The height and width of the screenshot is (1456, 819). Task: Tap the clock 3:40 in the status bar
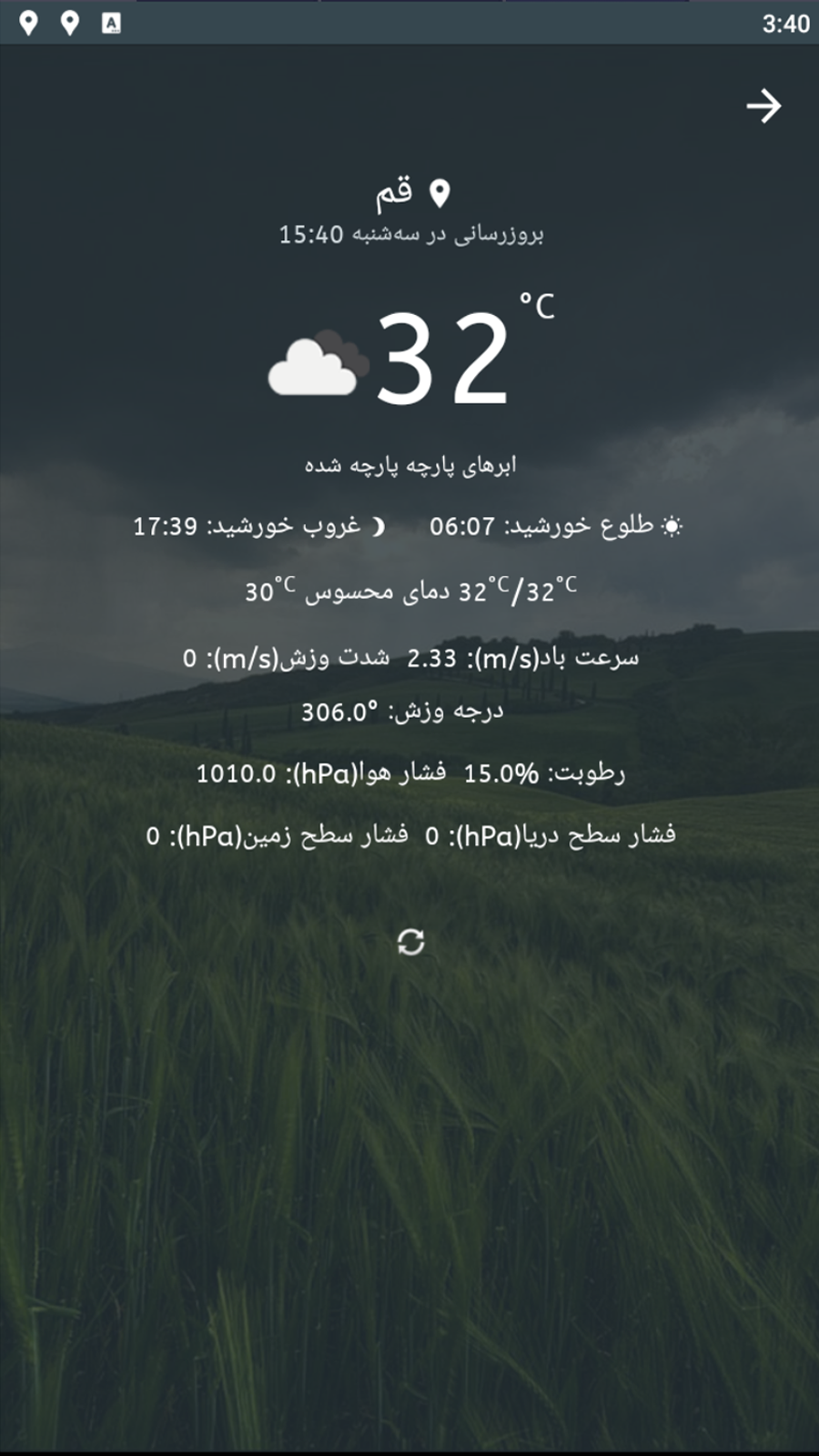point(784,23)
